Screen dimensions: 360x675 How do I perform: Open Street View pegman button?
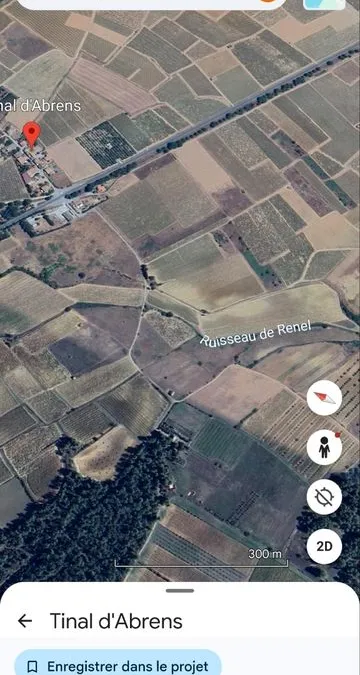coord(324,447)
